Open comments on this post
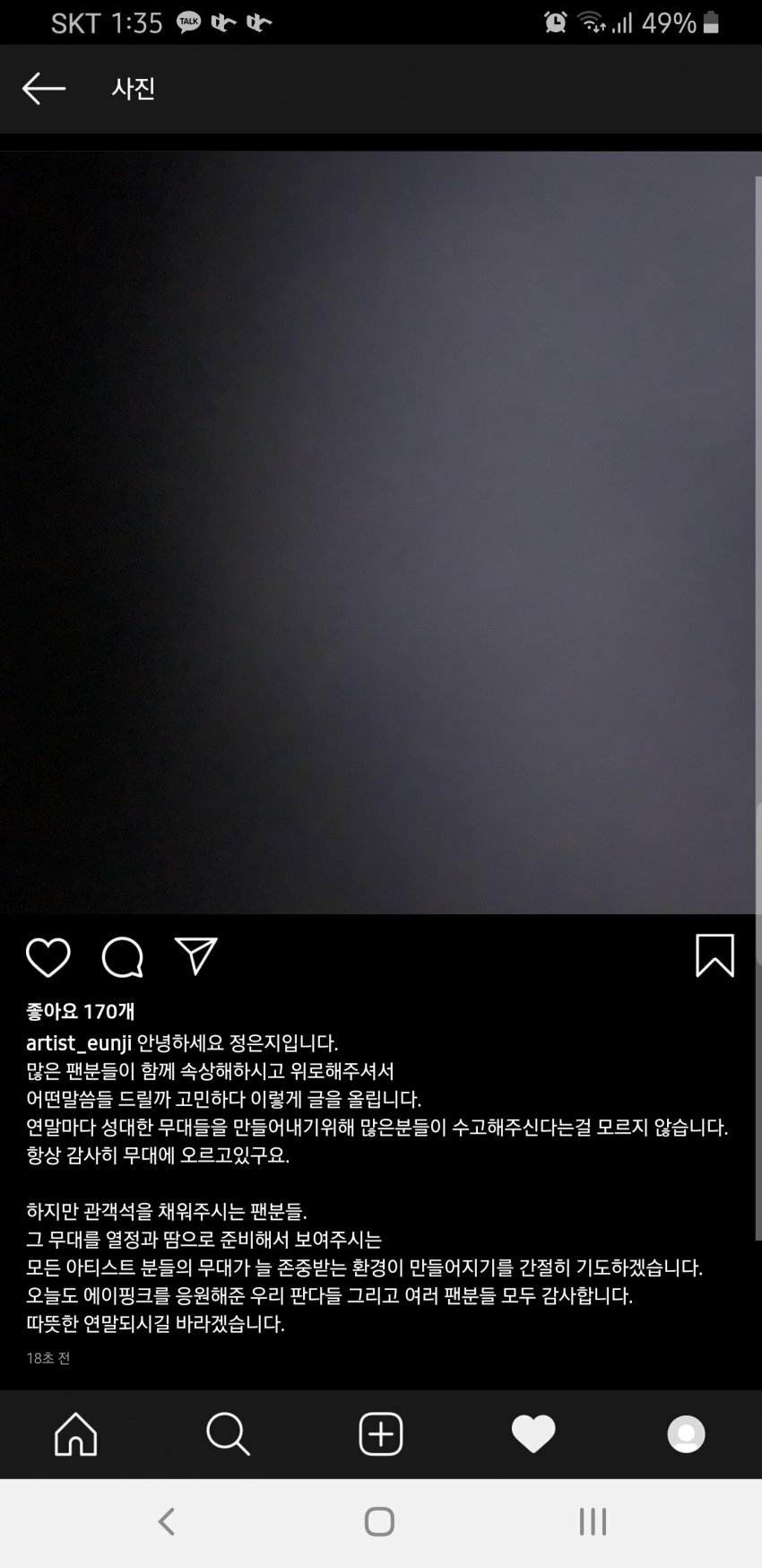Viewport: 762px width, 1568px height. click(x=123, y=956)
